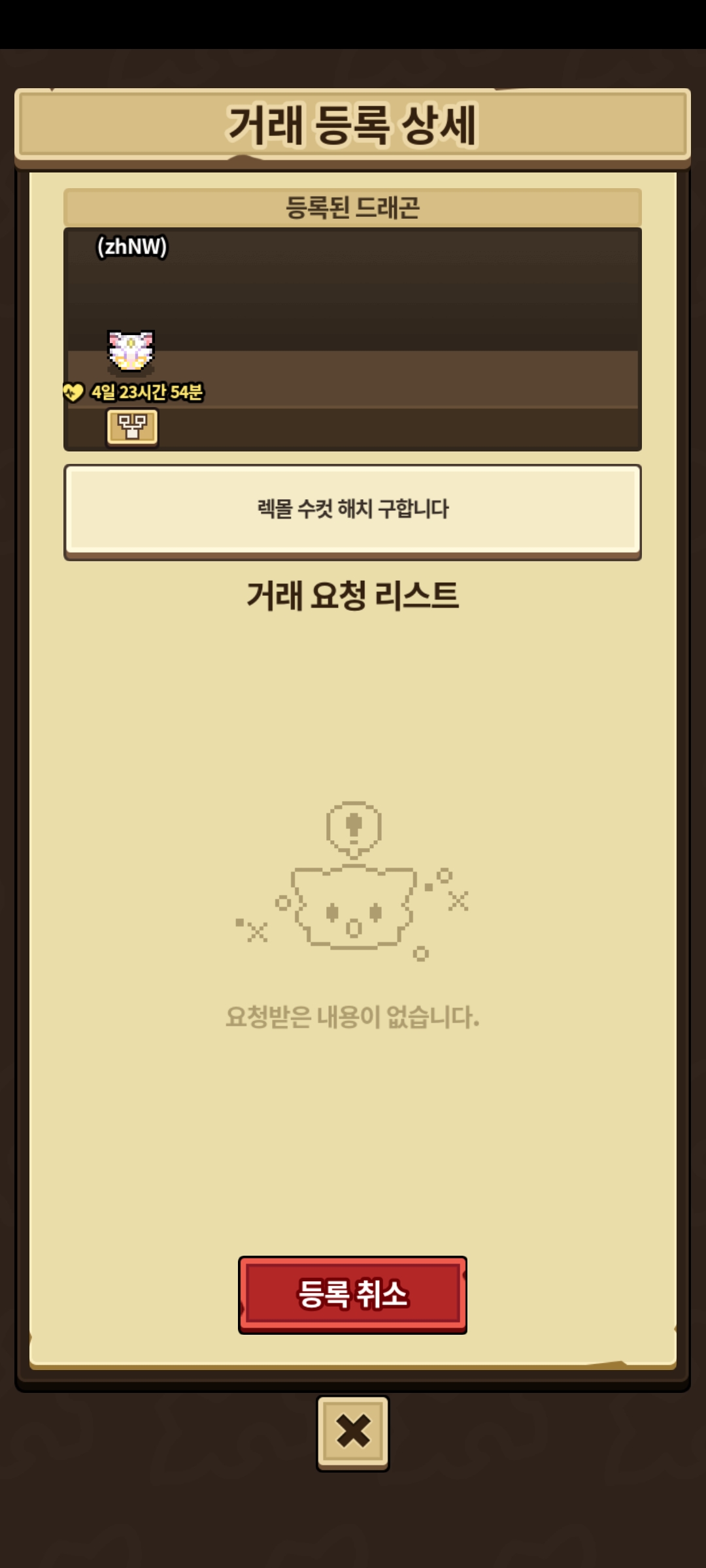Open the family tree icon under the dragon
Screen dimensions: 706x1568
coord(132,428)
